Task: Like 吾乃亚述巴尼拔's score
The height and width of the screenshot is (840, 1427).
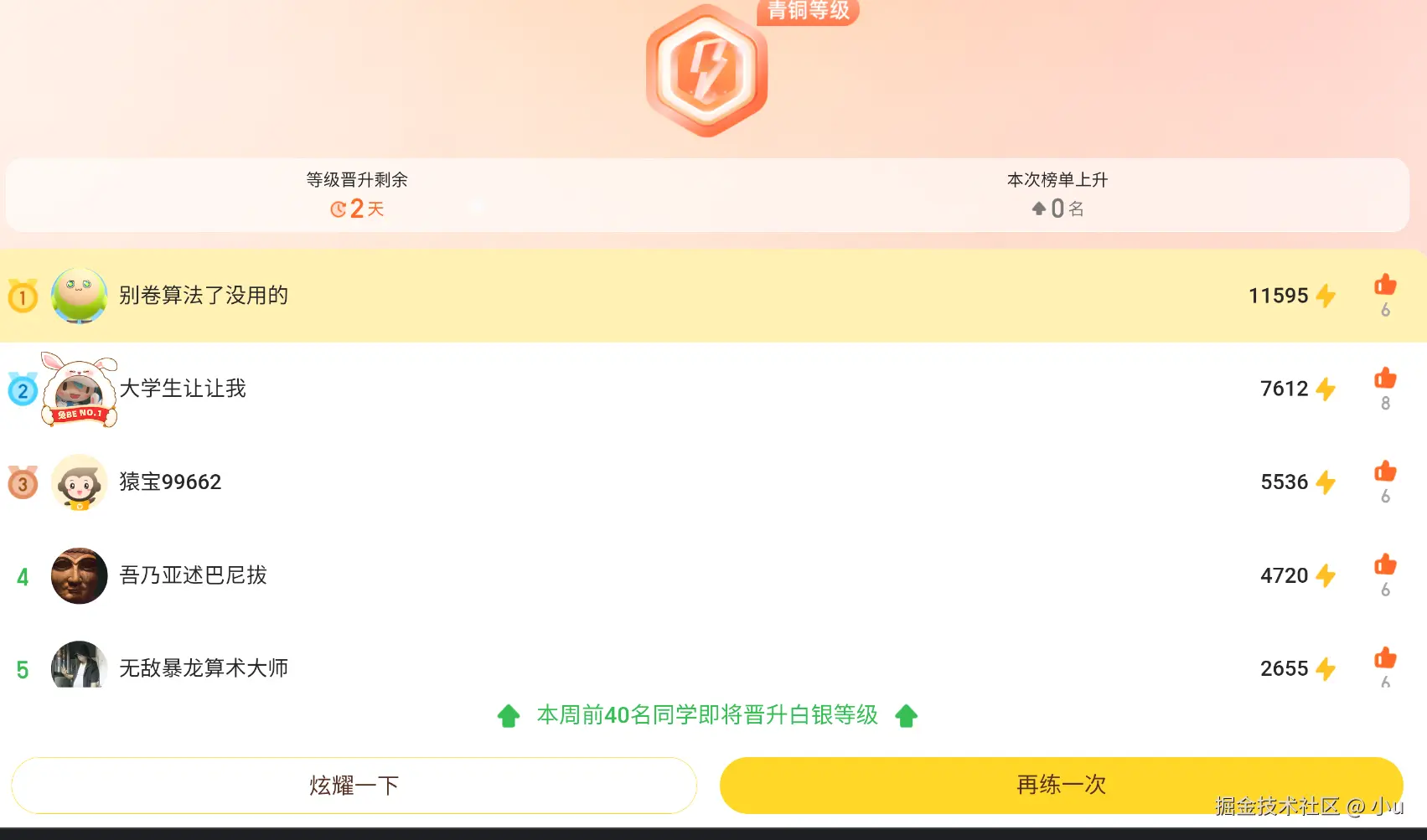Action: pos(1385,565)
